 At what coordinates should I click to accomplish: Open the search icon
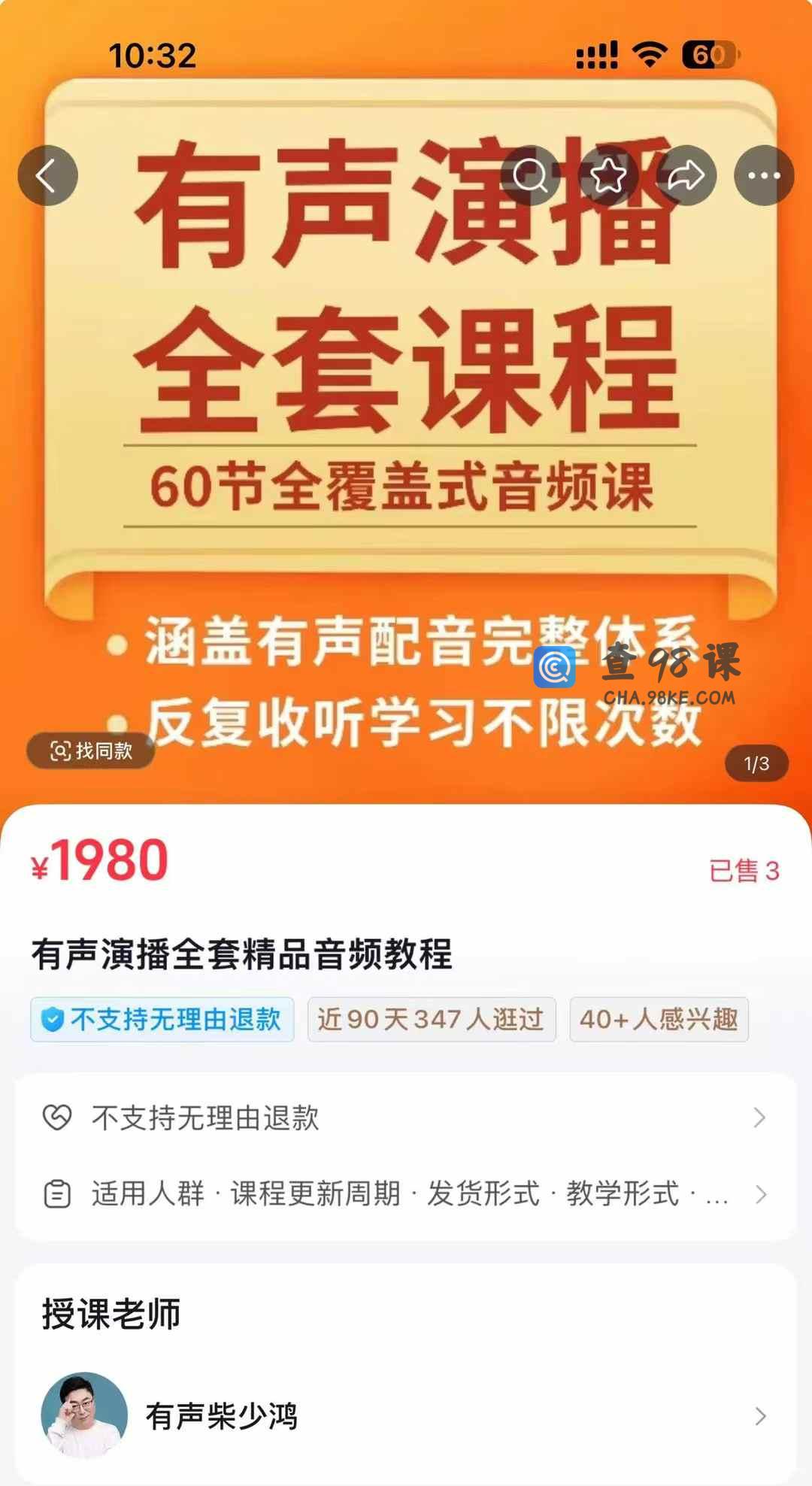pos(530,176)
